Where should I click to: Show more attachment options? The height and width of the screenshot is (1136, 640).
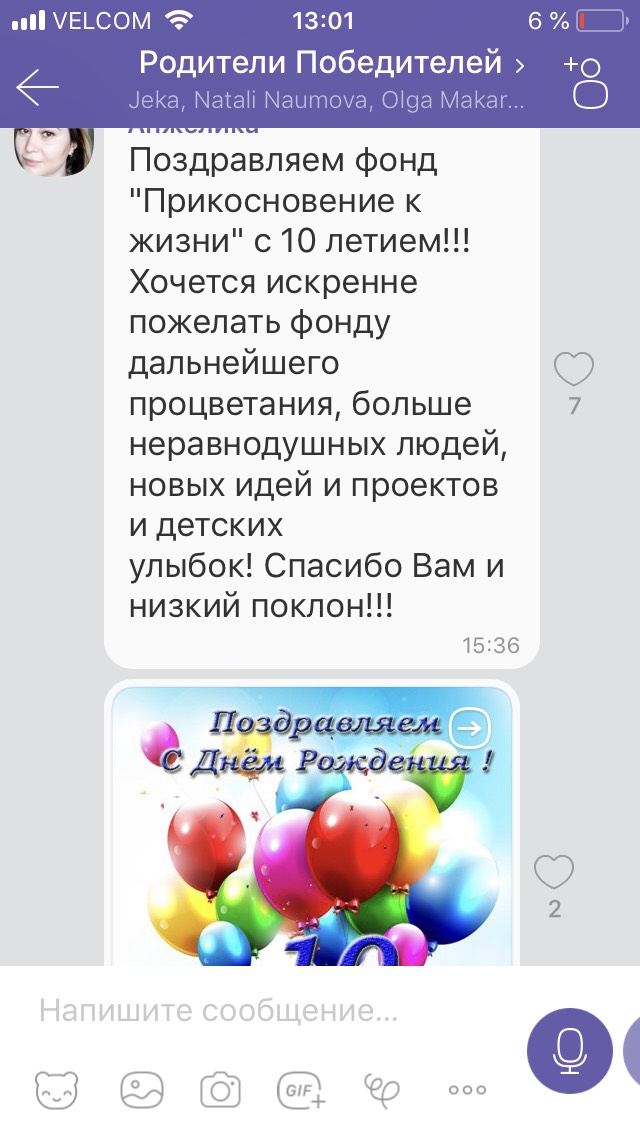[x=467, y=1089]
